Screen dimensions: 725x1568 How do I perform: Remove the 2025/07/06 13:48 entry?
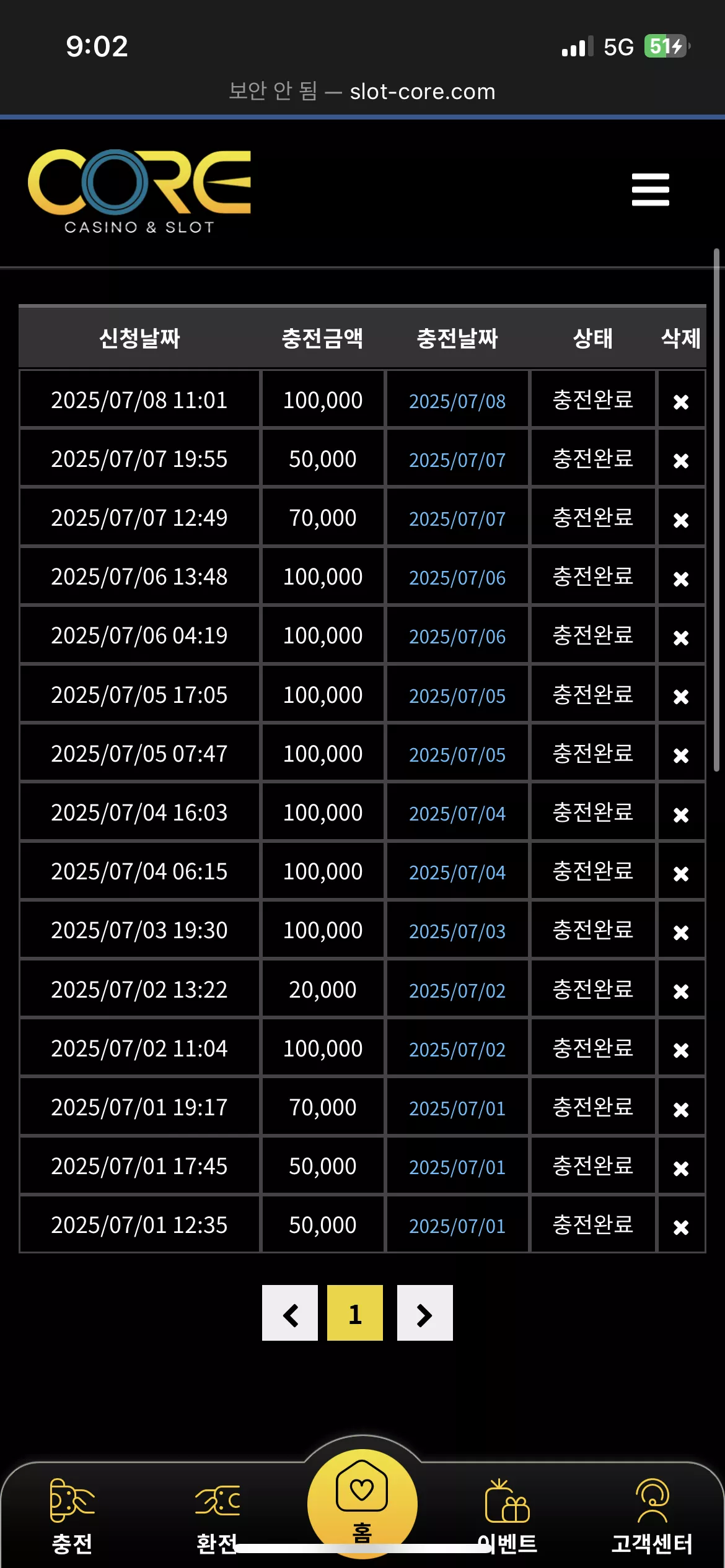point(681,578)
